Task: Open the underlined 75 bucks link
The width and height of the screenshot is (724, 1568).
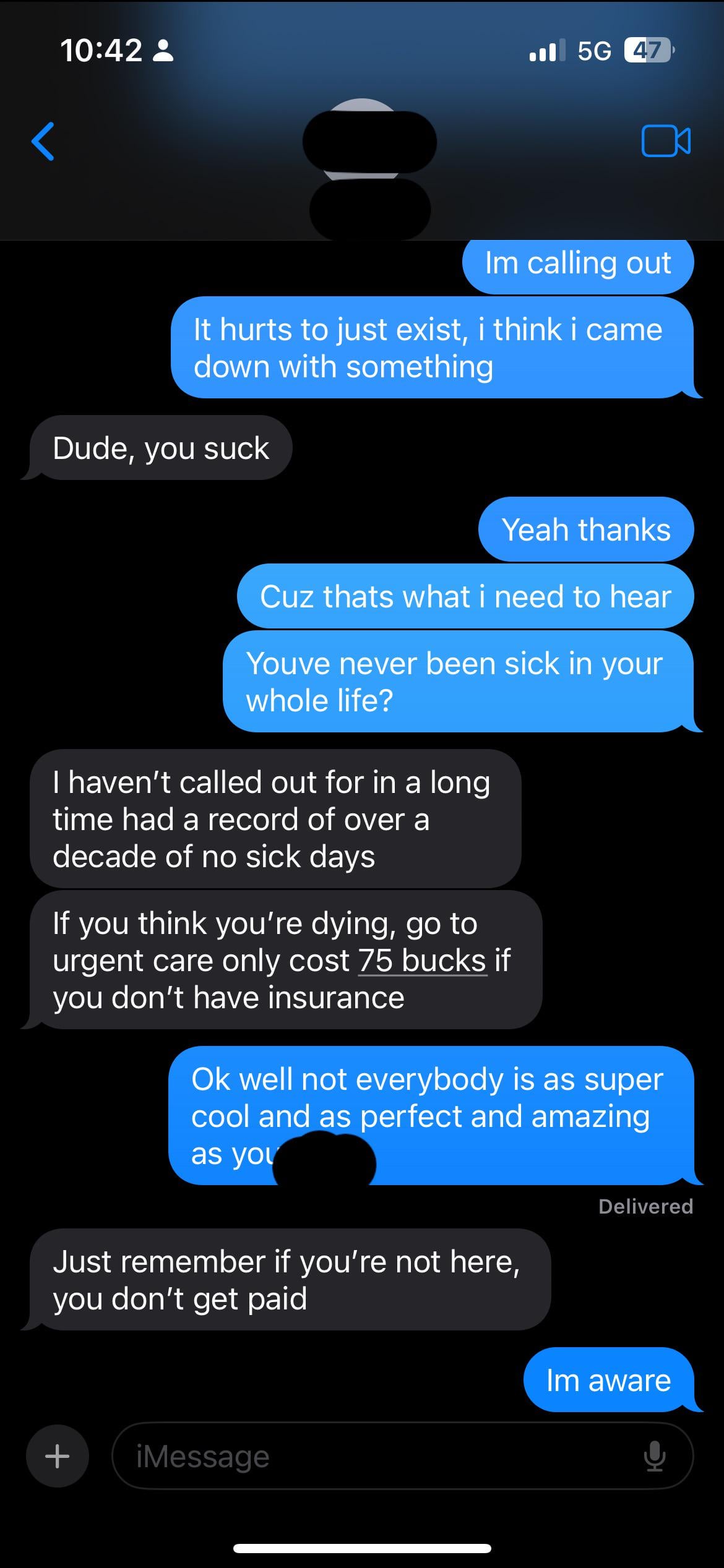Action: 422,961
